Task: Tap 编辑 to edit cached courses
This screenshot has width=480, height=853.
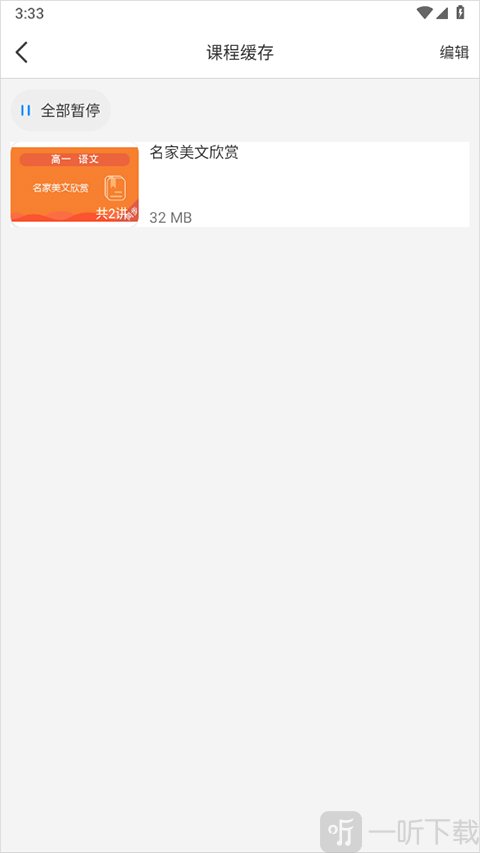Action: (x=454, y=52)
